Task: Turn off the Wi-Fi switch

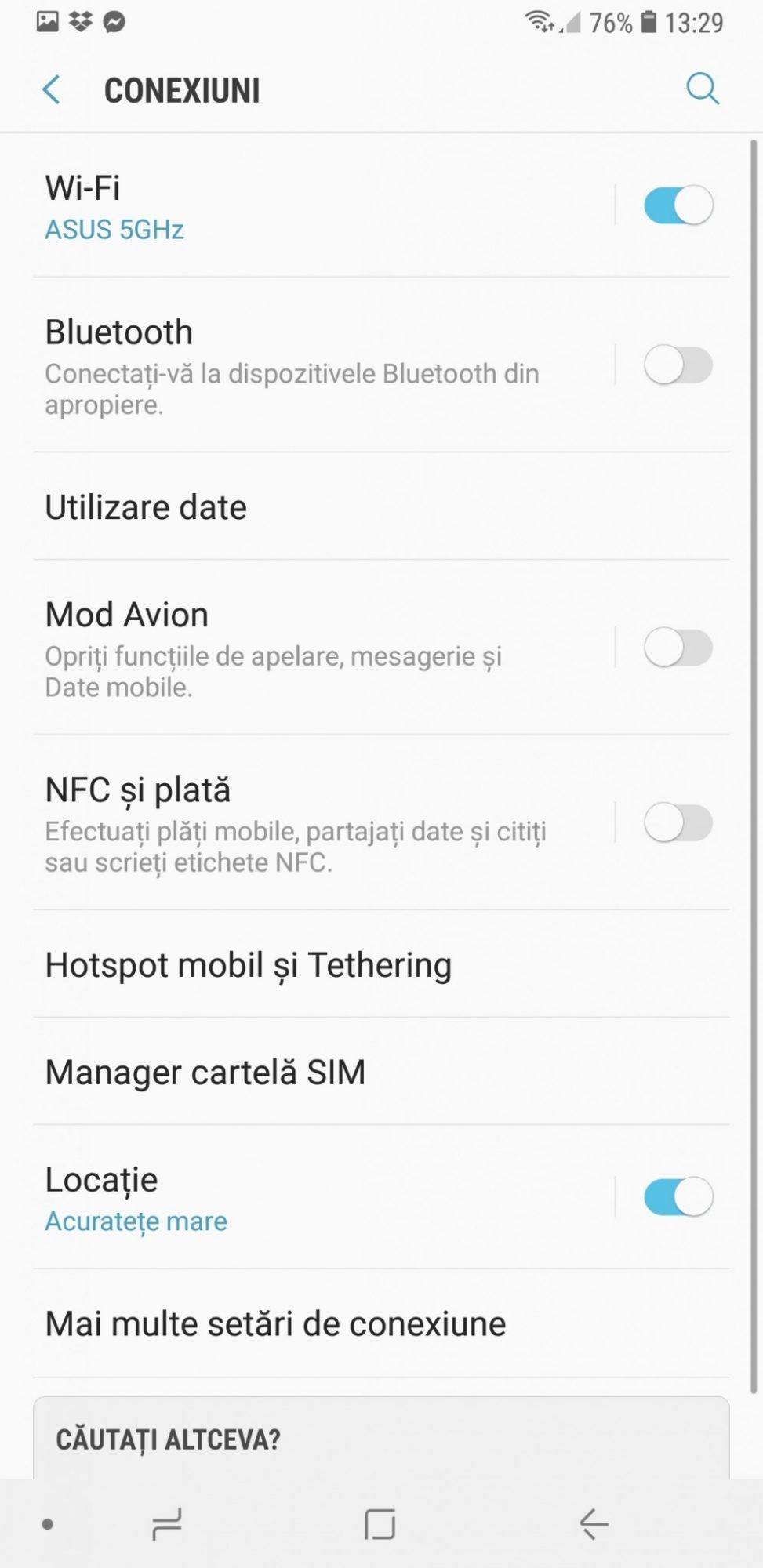Action: (678, 205)
